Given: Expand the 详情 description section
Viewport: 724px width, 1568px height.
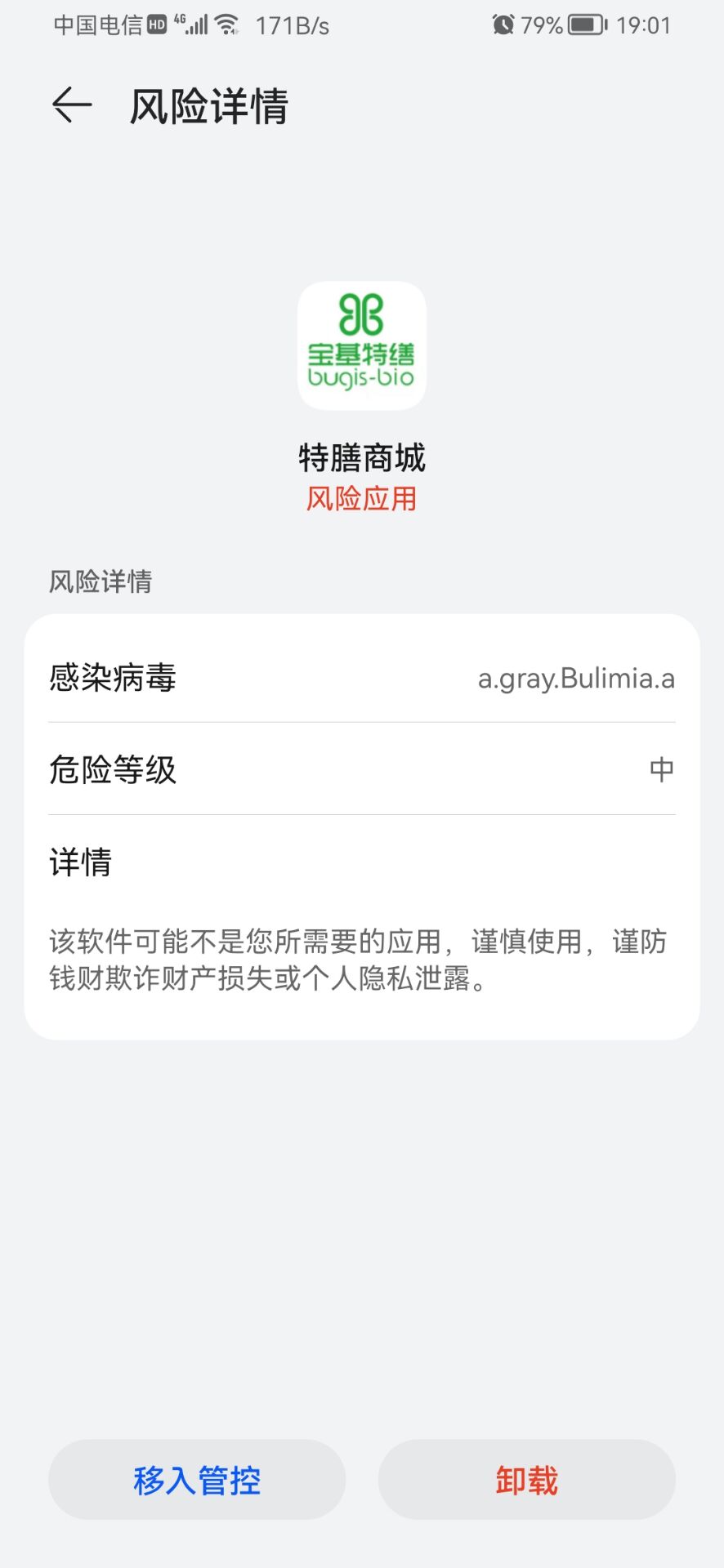Looking at the screenshot, I should [x=79, y=862].
